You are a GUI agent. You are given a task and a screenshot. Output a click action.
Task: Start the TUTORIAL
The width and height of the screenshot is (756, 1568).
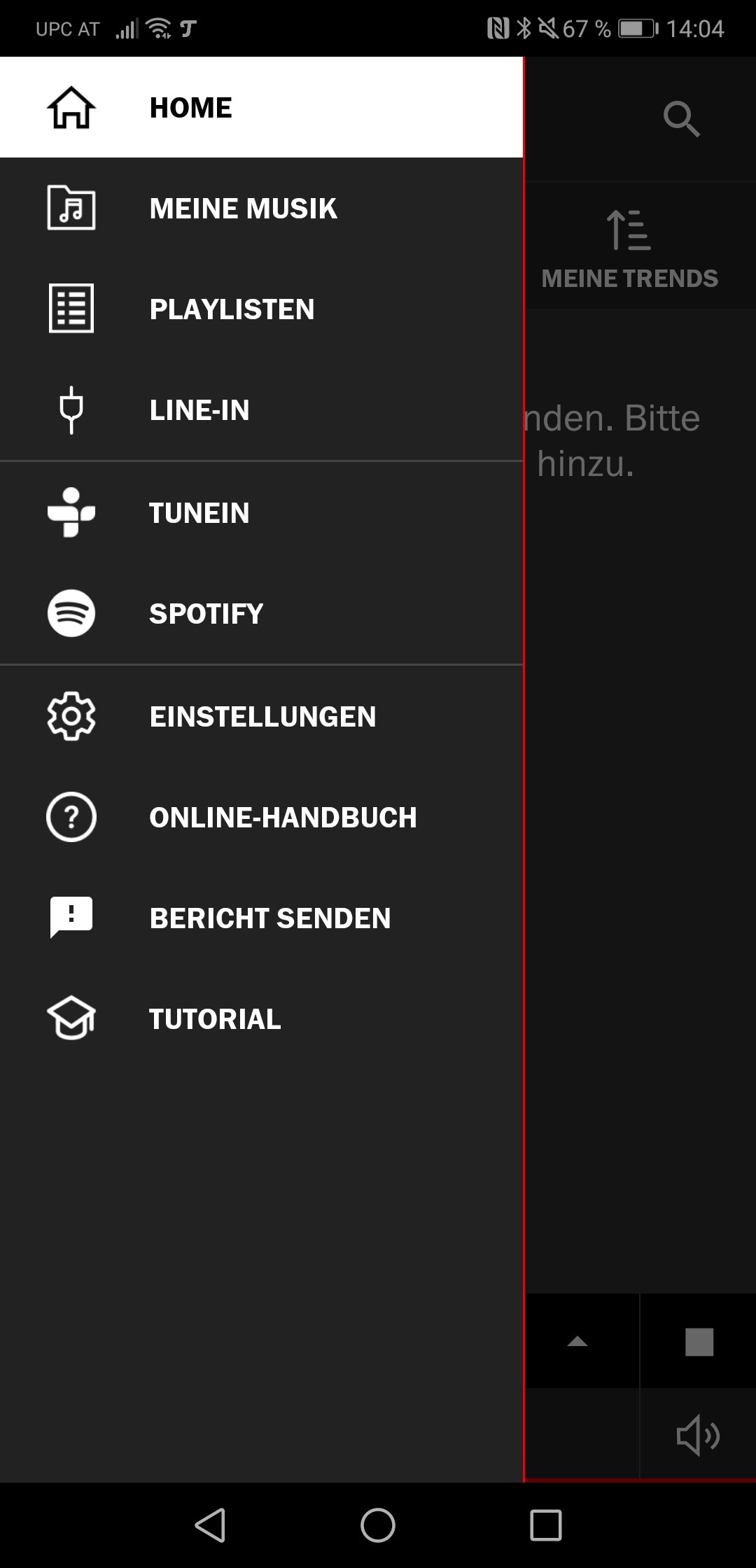point(261,1018)
